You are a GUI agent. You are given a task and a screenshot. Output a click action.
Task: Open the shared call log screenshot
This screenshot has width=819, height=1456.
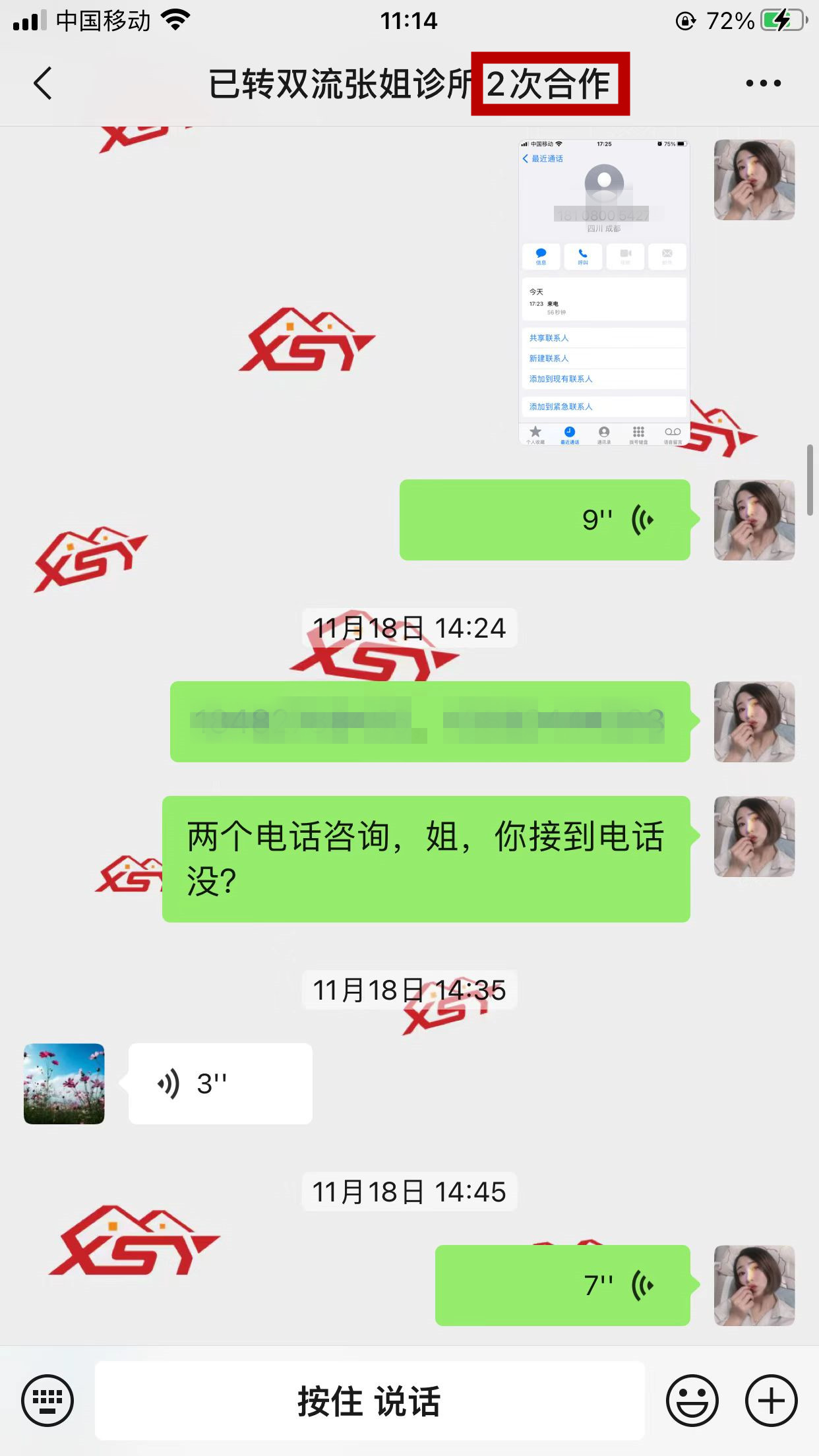604,292
